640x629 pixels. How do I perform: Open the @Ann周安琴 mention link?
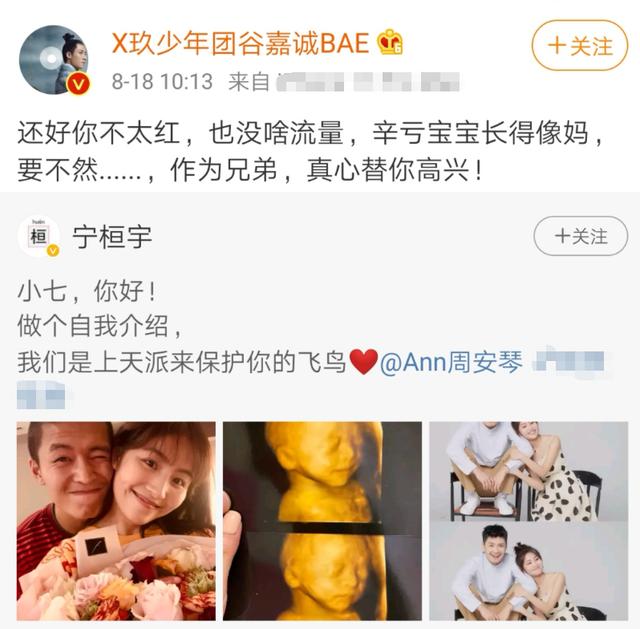coord(451,362)
